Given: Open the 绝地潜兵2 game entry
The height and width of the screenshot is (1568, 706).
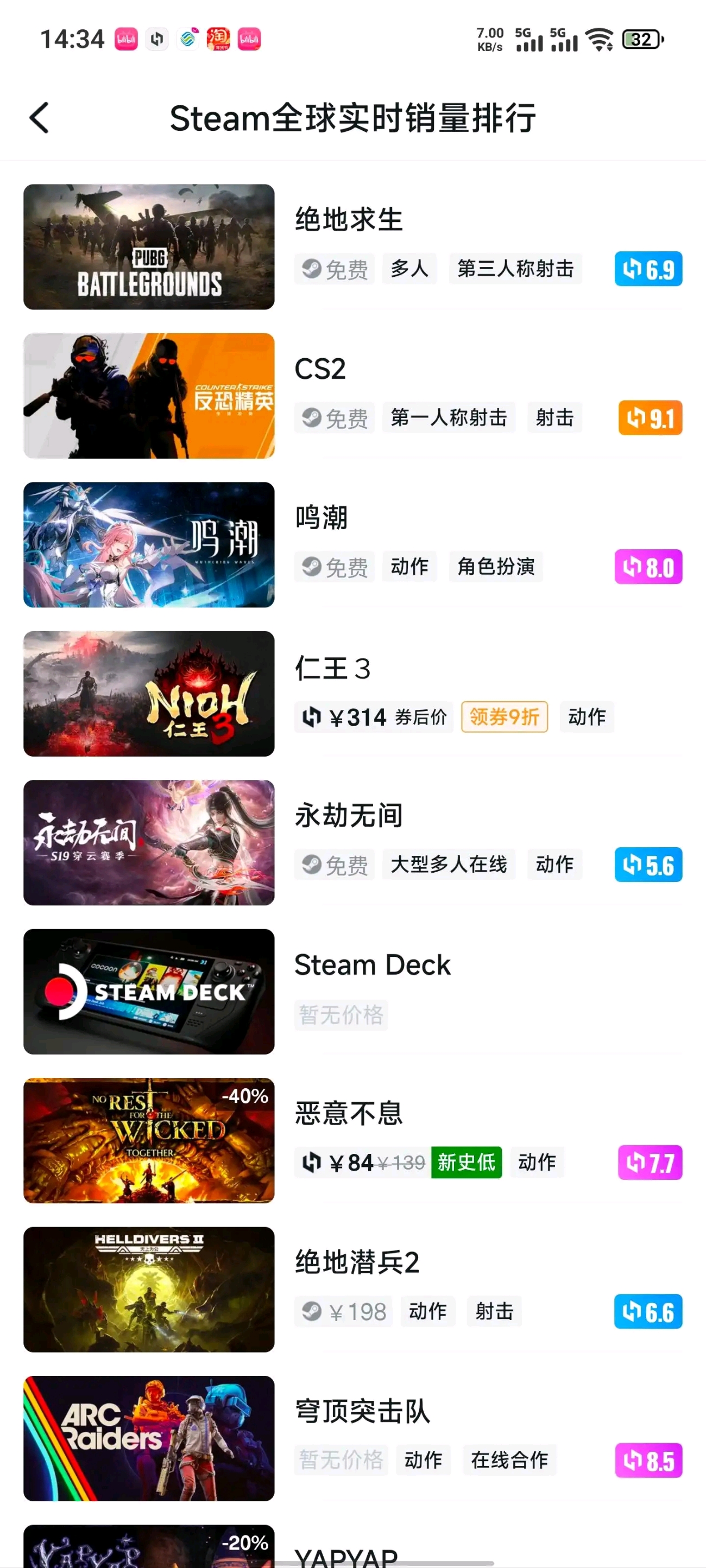Looking at the screenshot, I should (x=357, y=1262).
